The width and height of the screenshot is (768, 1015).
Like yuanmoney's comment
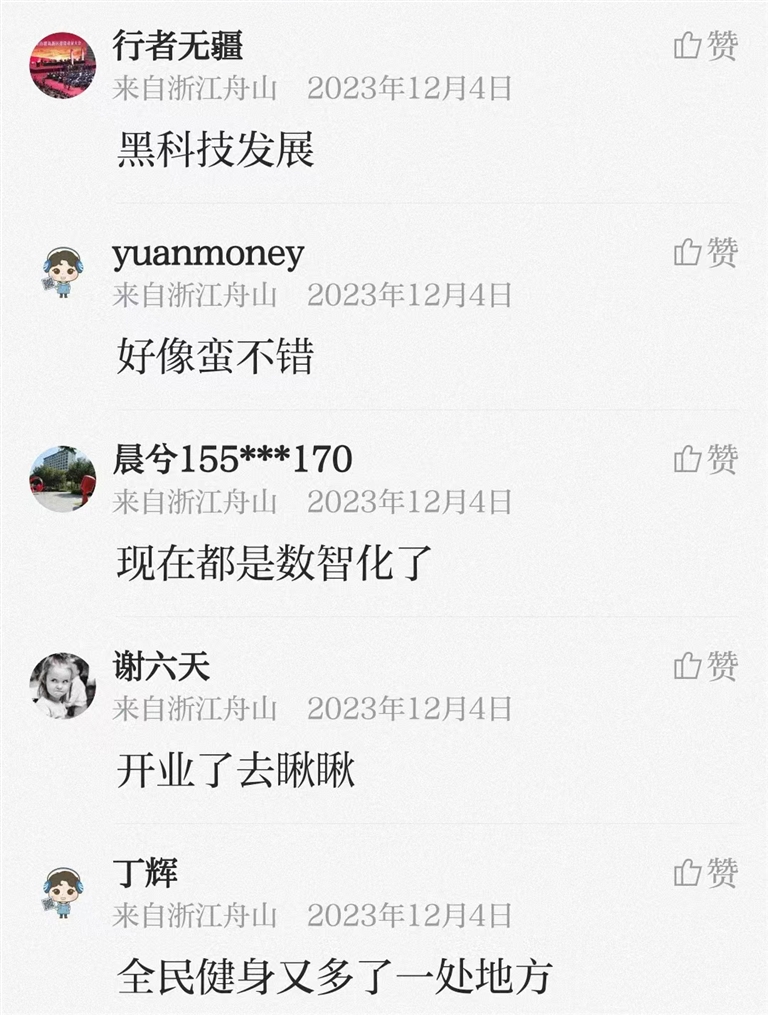point(705,252)
